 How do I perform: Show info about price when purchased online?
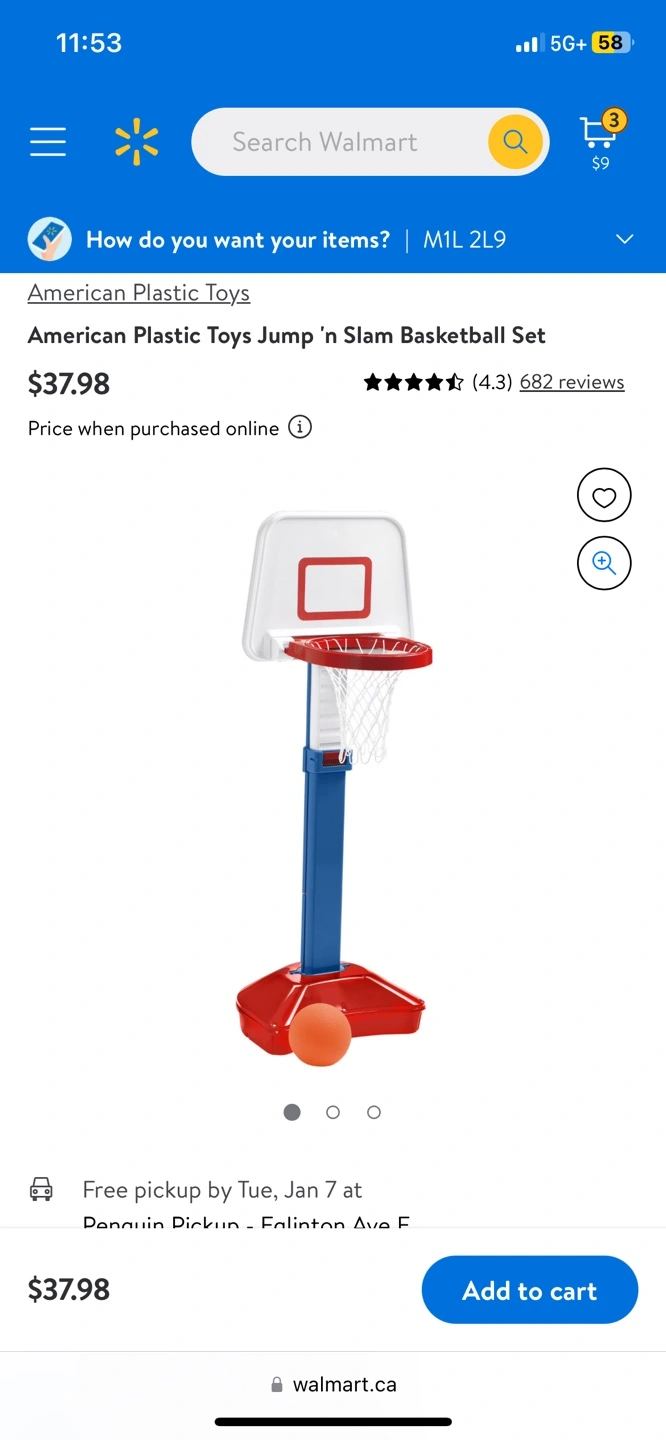[x=300, y=428]
